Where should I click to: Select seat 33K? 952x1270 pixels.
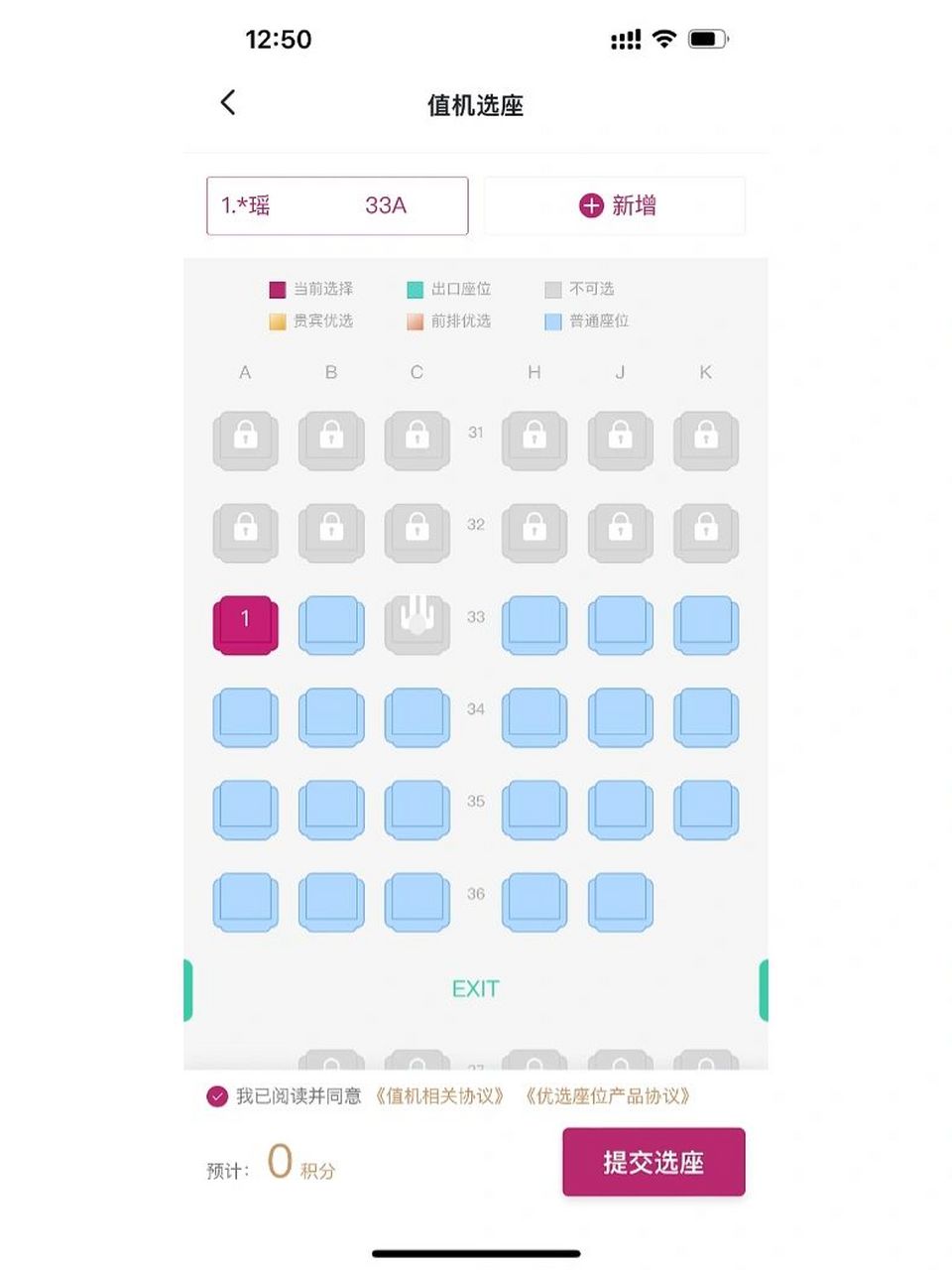[706, 625]
